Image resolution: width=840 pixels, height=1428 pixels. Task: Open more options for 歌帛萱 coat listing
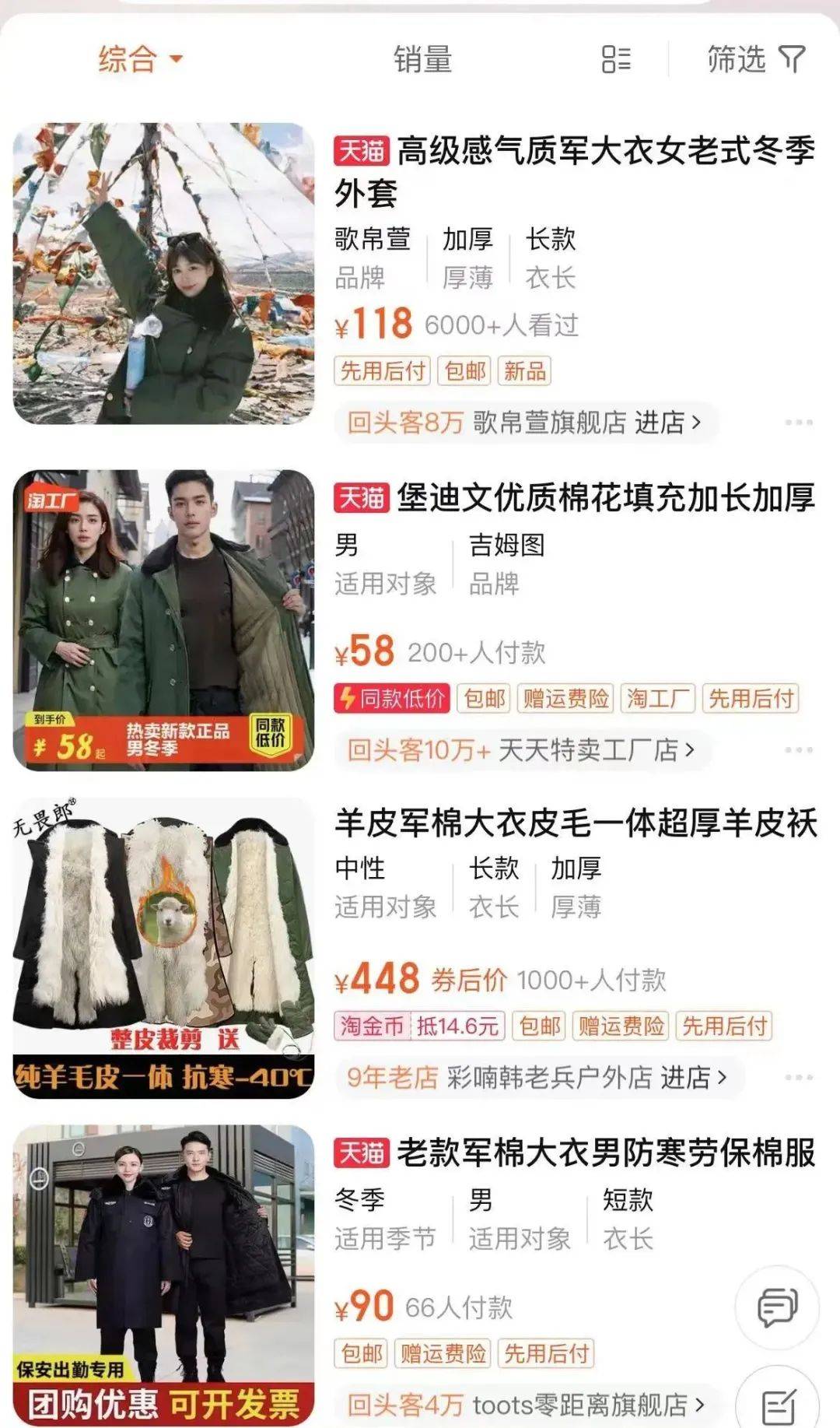[x=798, y=423]
